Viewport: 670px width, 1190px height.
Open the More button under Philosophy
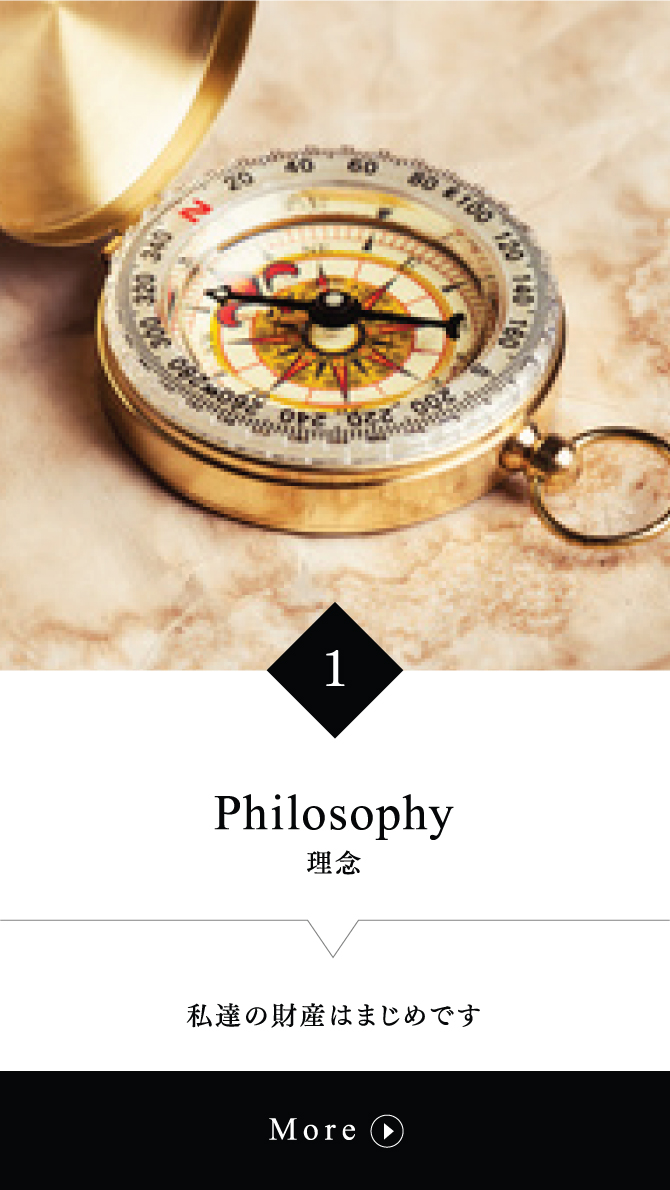tap(335, 1130)
